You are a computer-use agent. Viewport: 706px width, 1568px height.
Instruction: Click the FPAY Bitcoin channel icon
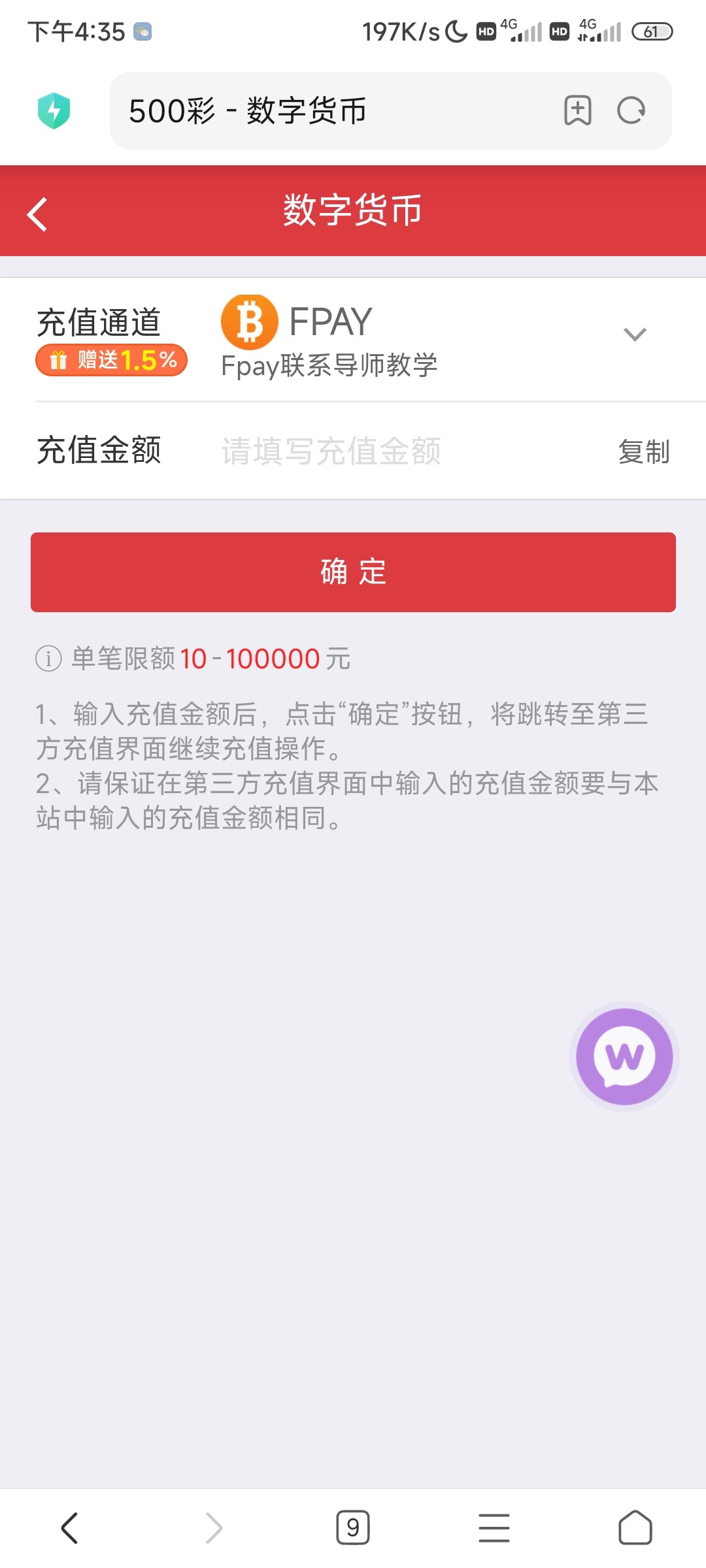250,323
